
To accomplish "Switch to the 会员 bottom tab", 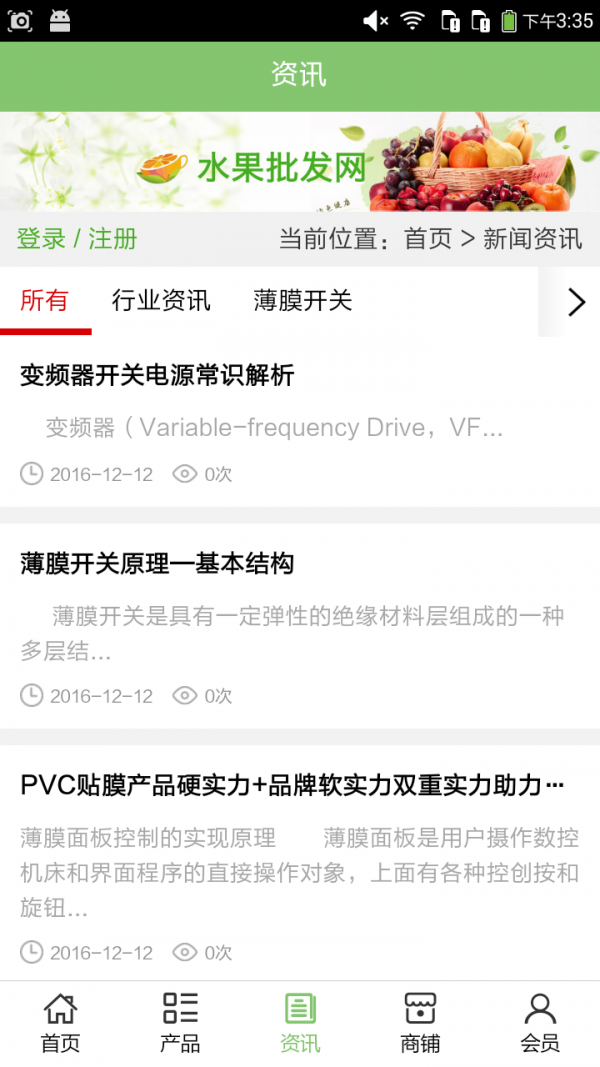I will [x=540, y=1023].
